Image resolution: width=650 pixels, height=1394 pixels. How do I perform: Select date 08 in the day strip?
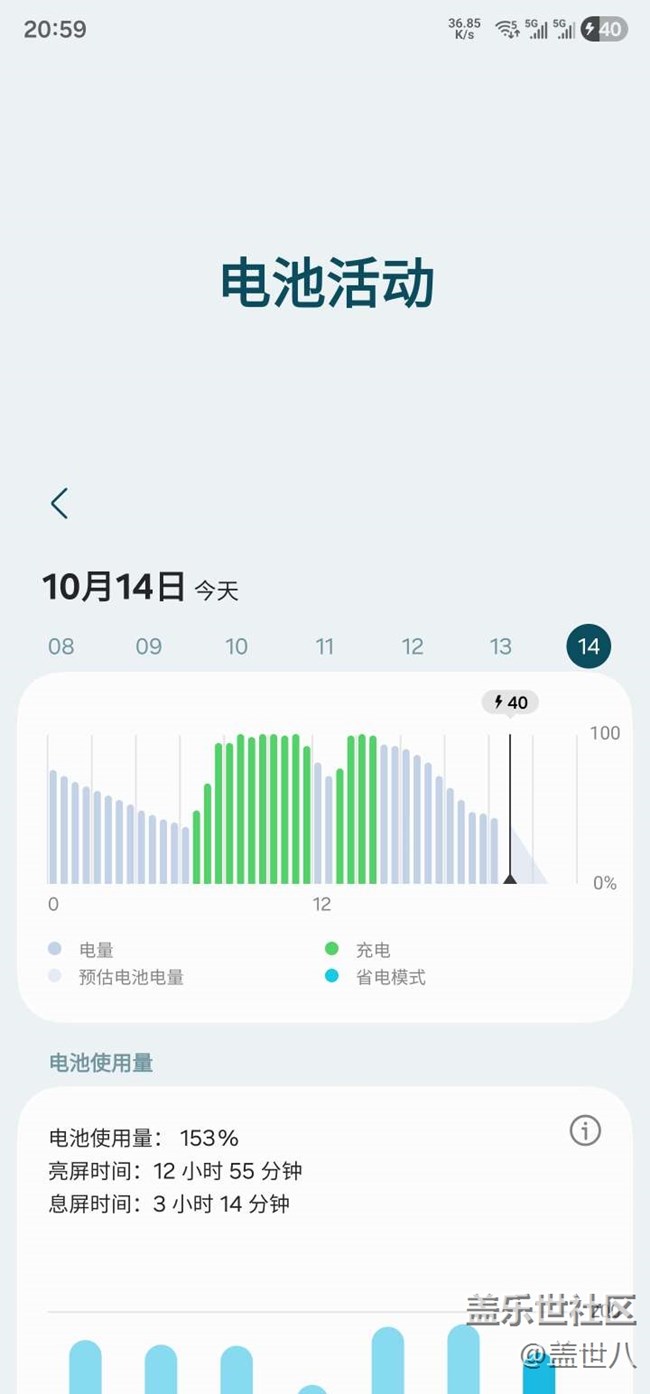(61, 646)
